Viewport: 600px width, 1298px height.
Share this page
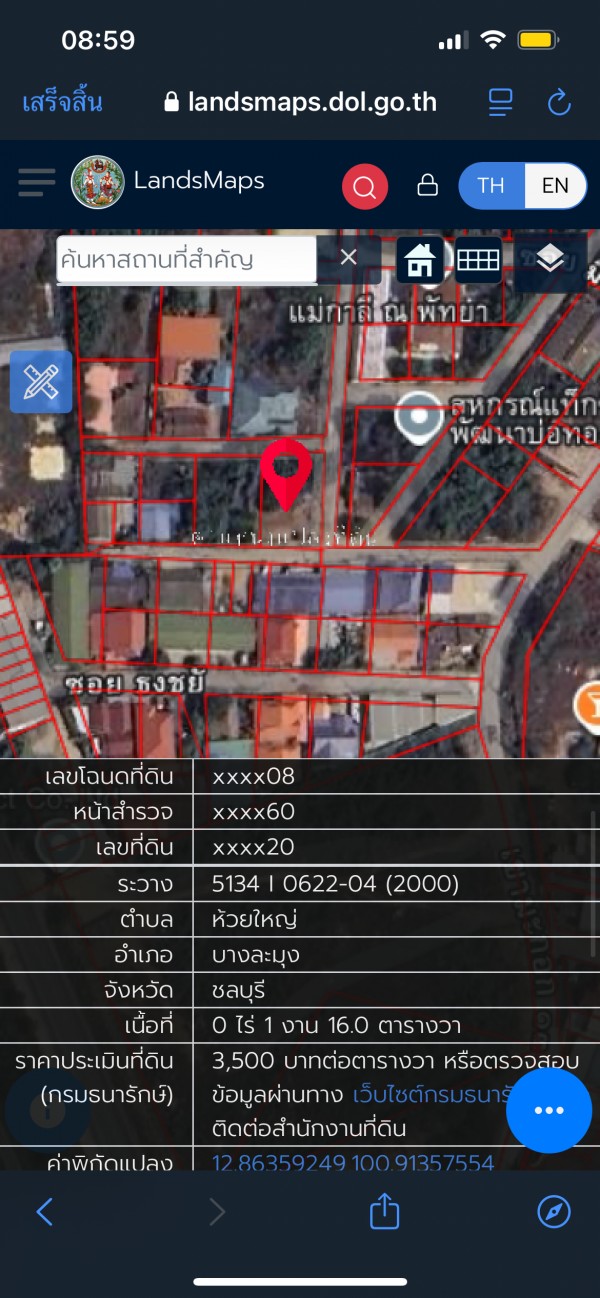[385, 1212]
